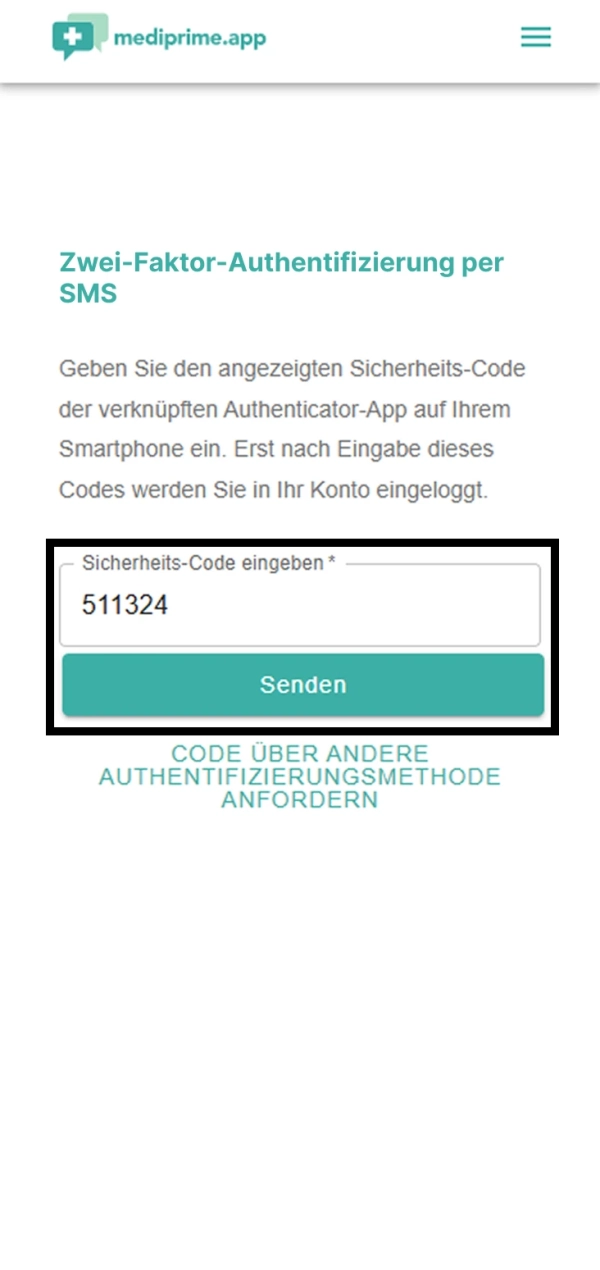Submit the code with Senden
The image size is (600, 1270).
[x=302, y=685]
